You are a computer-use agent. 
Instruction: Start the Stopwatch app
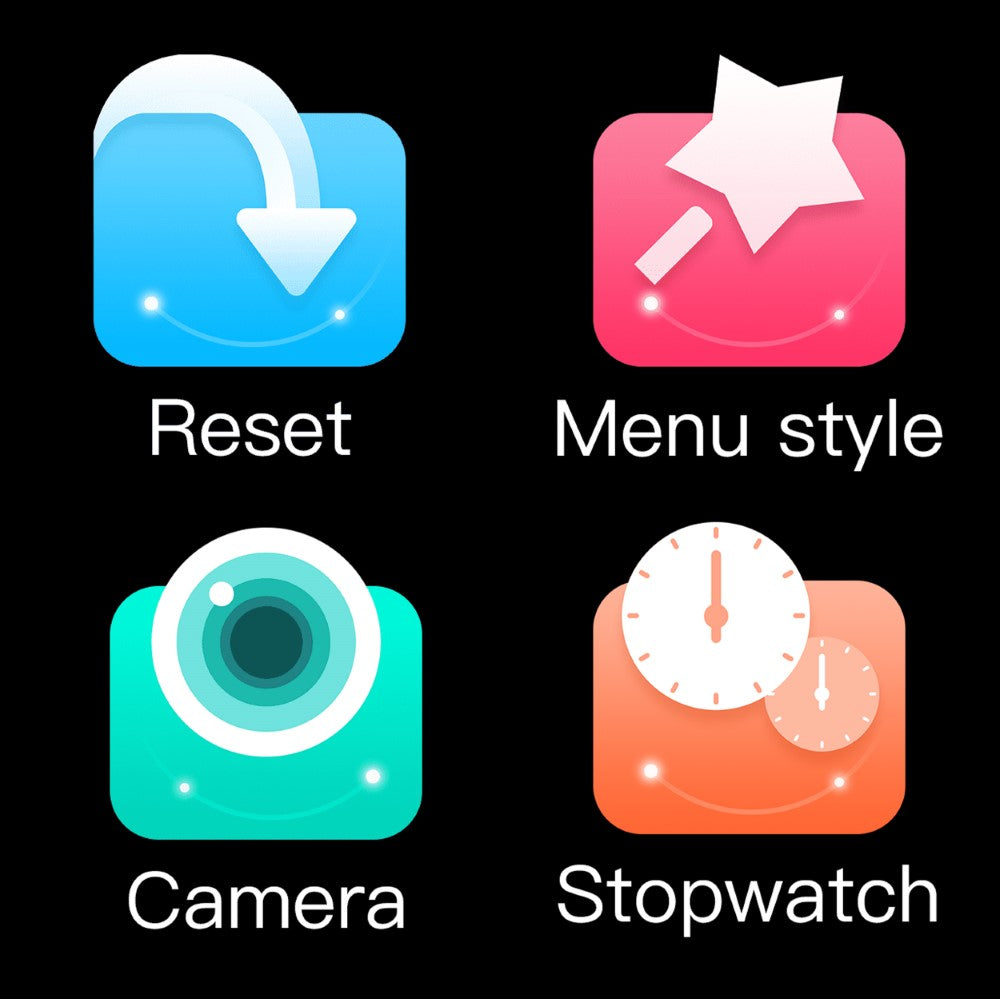(749, 700)
